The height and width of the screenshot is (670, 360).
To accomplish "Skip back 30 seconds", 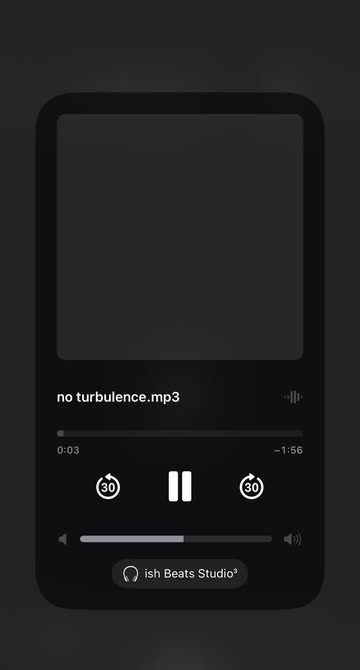I will pyautogui.click(x=108, y=486).
